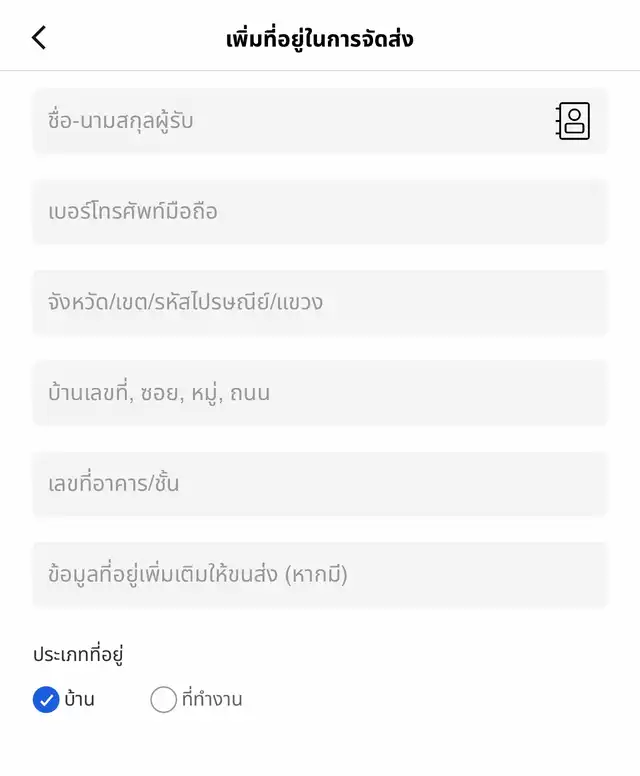The image size is (640, 776).
Task: Focus the เบอร์โทรศัพท์มือถือ field
Action: (x=320, y=212)
